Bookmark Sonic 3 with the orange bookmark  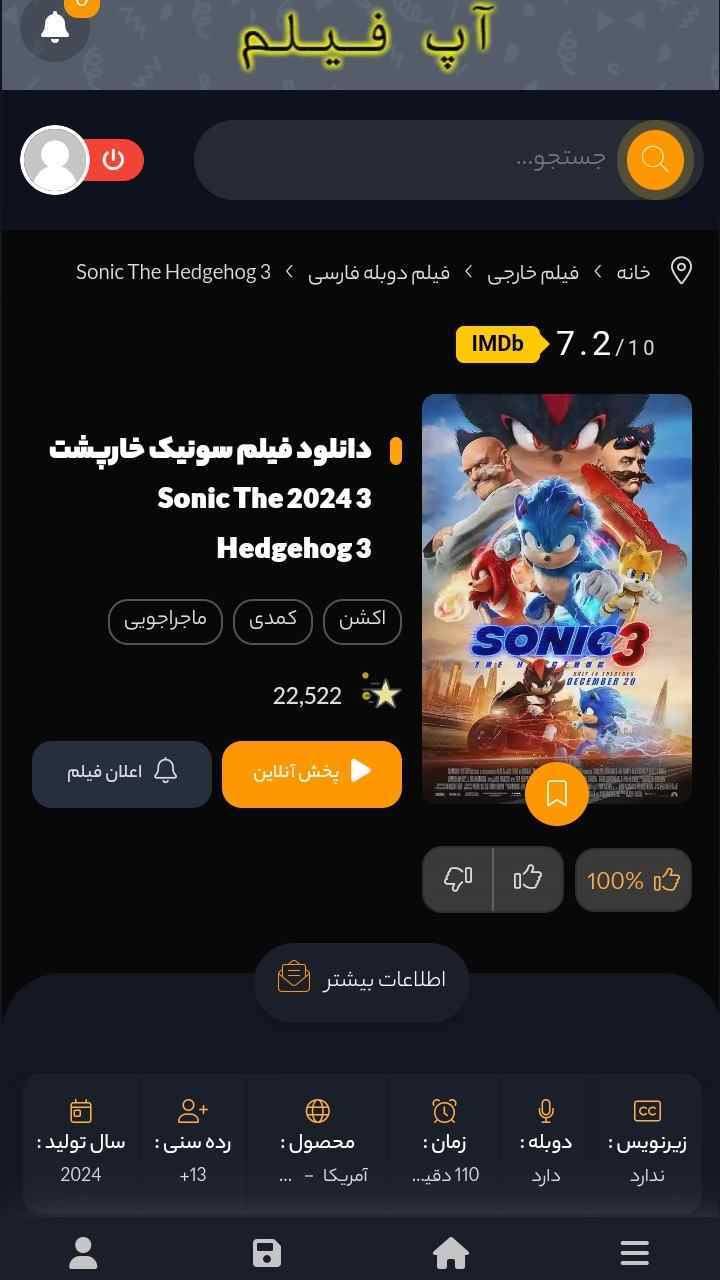pyautogui.click(x=557, y=794)
